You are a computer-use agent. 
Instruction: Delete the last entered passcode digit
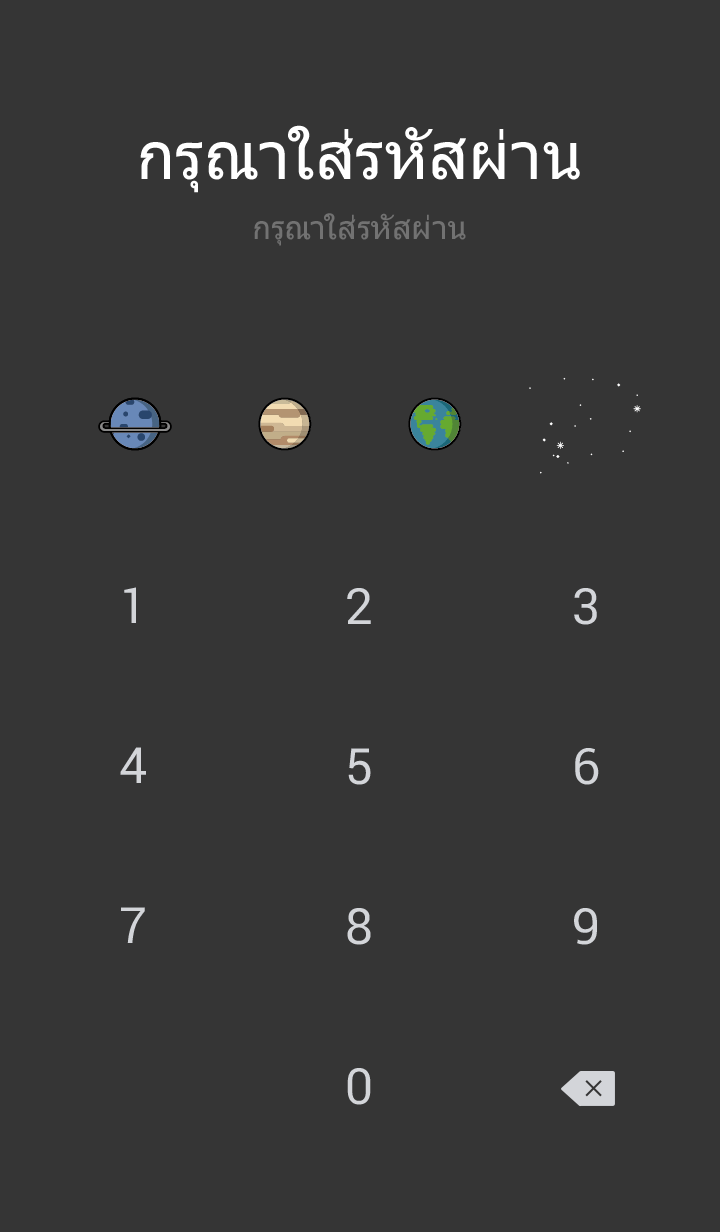click(588, 1088)
